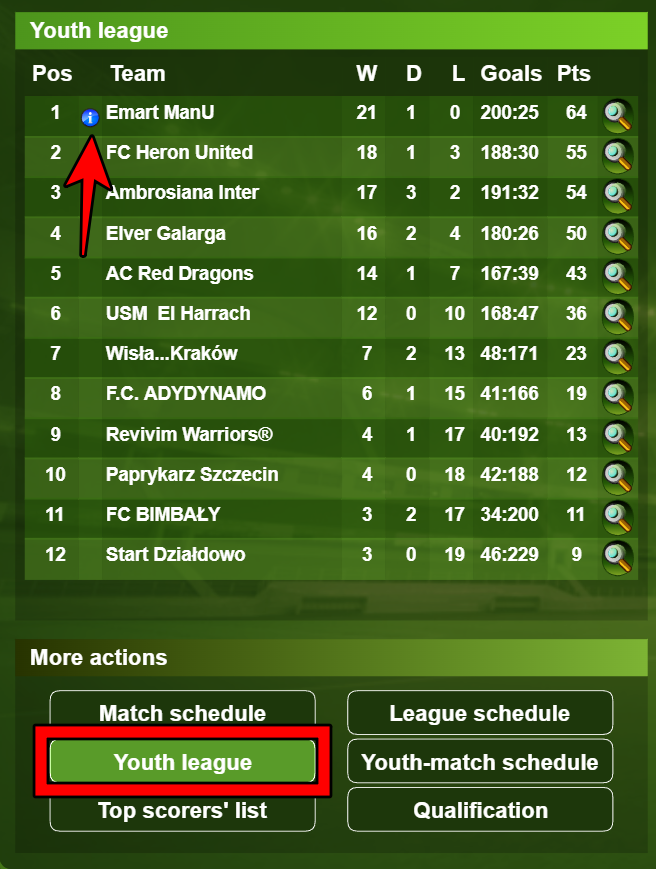
Task: View Paprykarz Szczecin with the magnifier
Action: tap(618, 476)
